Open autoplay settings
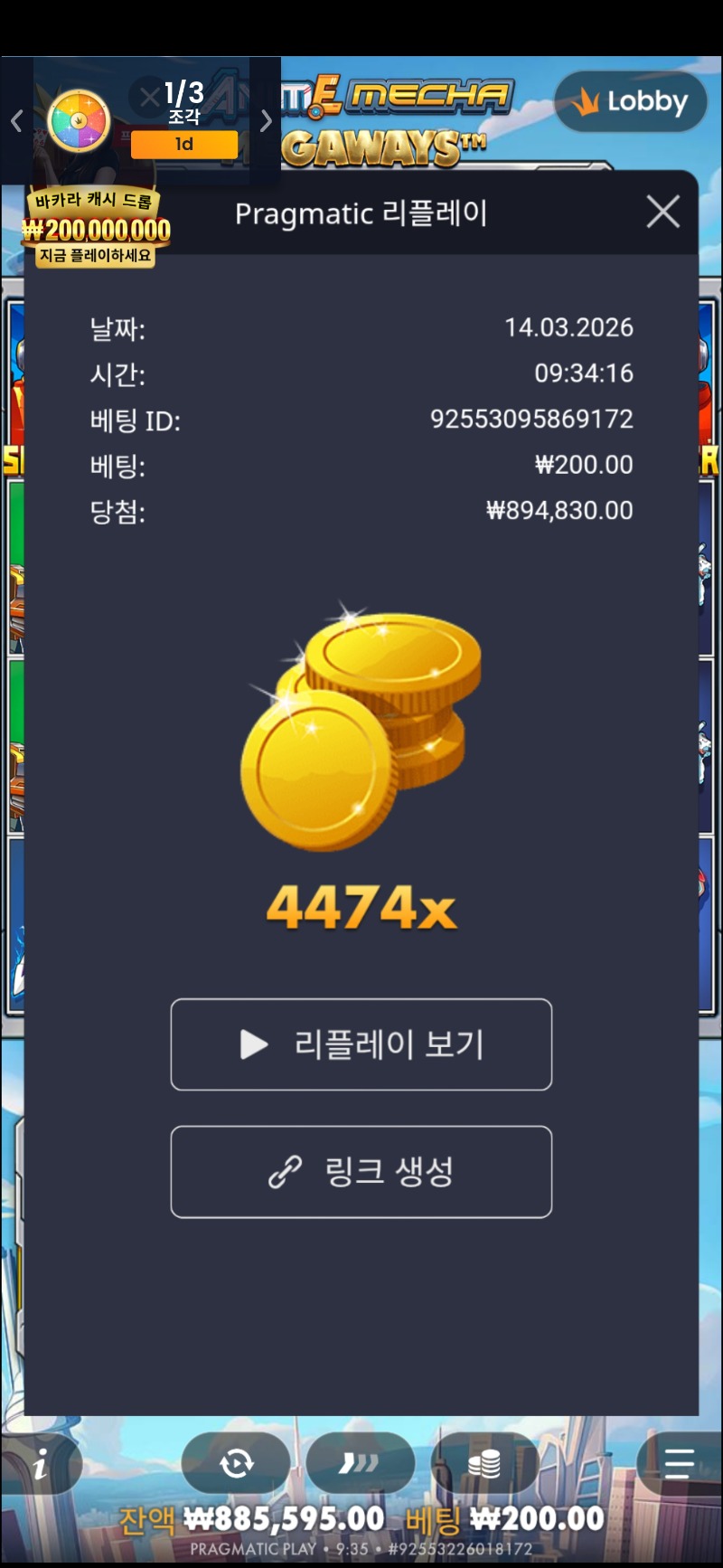Viewport: 723px width, 1568px height. [x=236, y=1462]
